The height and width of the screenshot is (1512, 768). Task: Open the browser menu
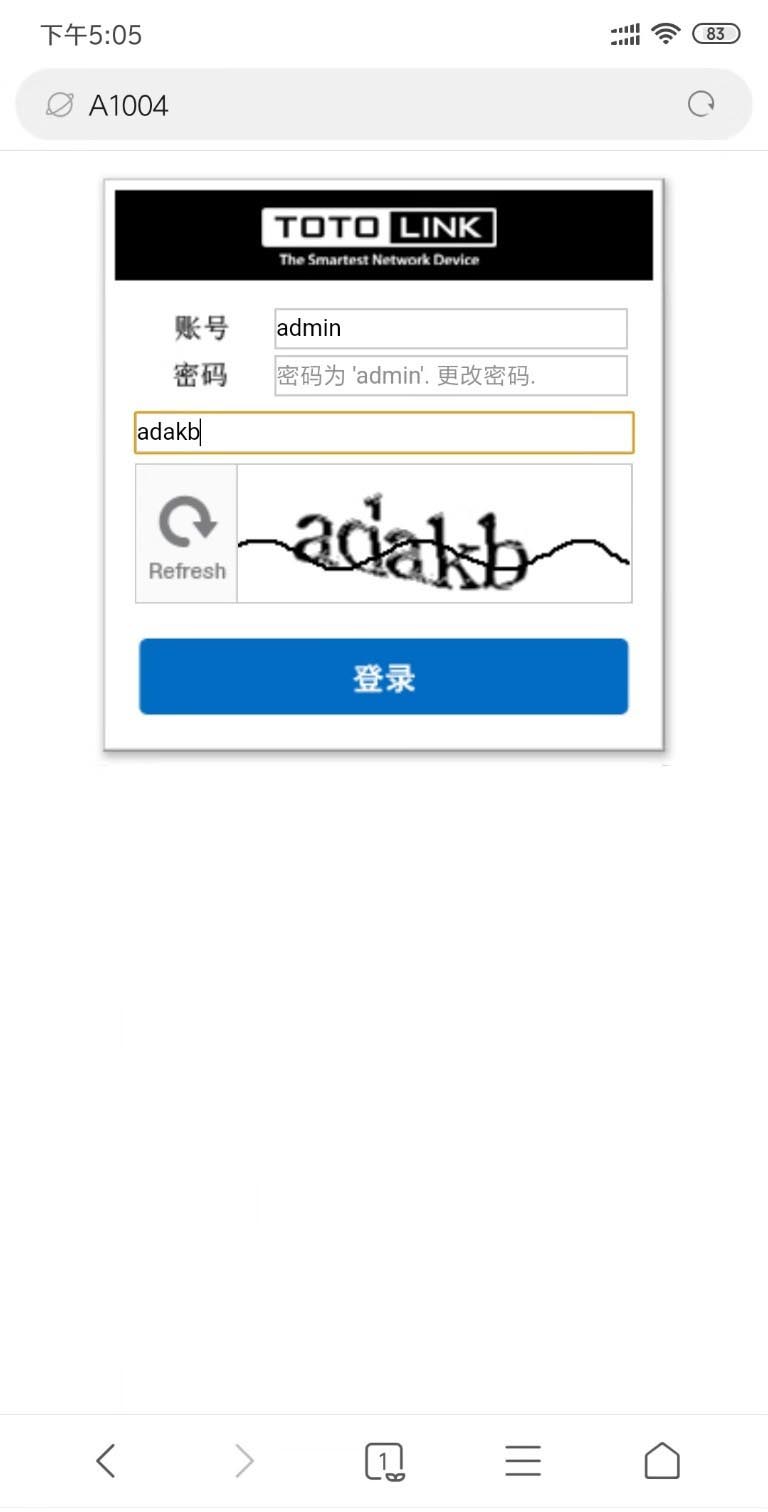[523, 1461]
